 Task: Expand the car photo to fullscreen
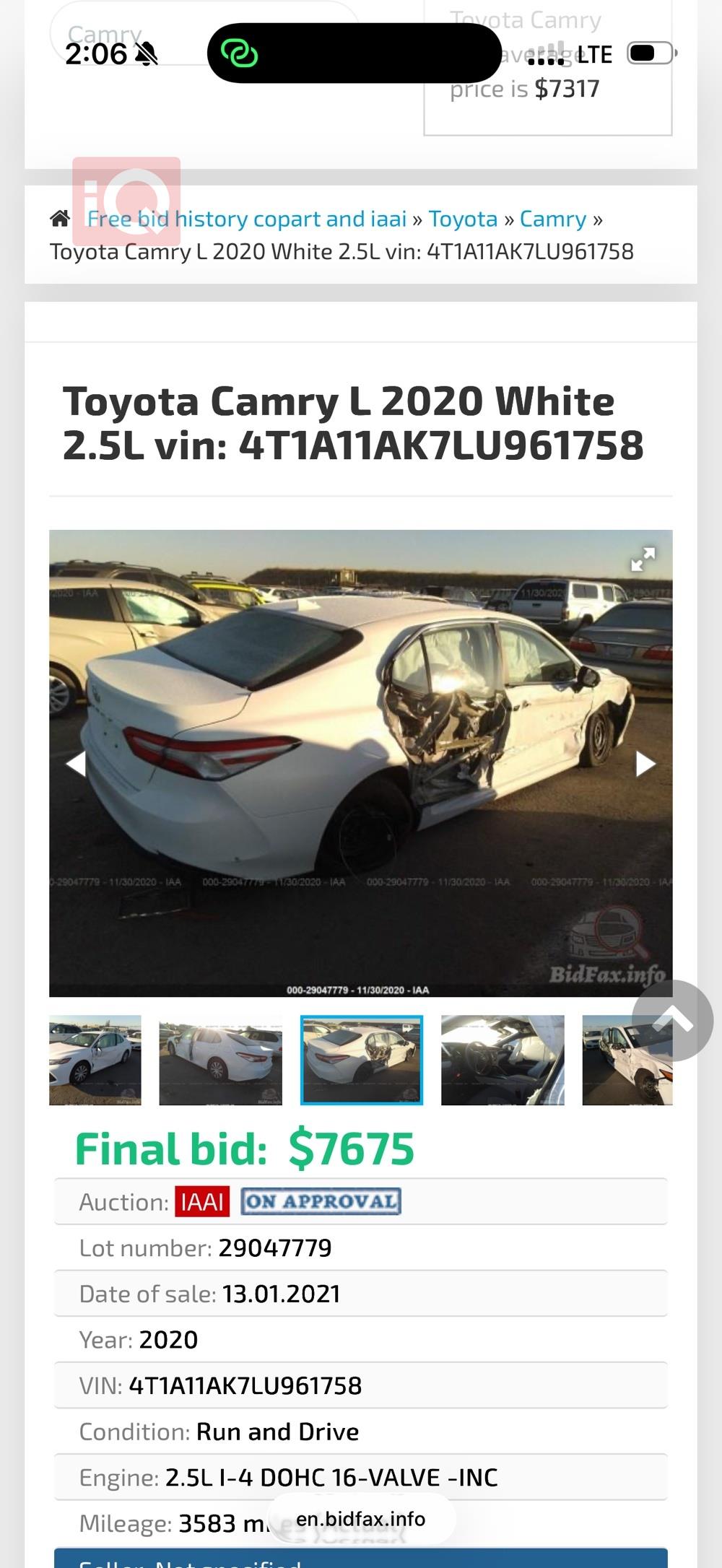tap(643, 559)
